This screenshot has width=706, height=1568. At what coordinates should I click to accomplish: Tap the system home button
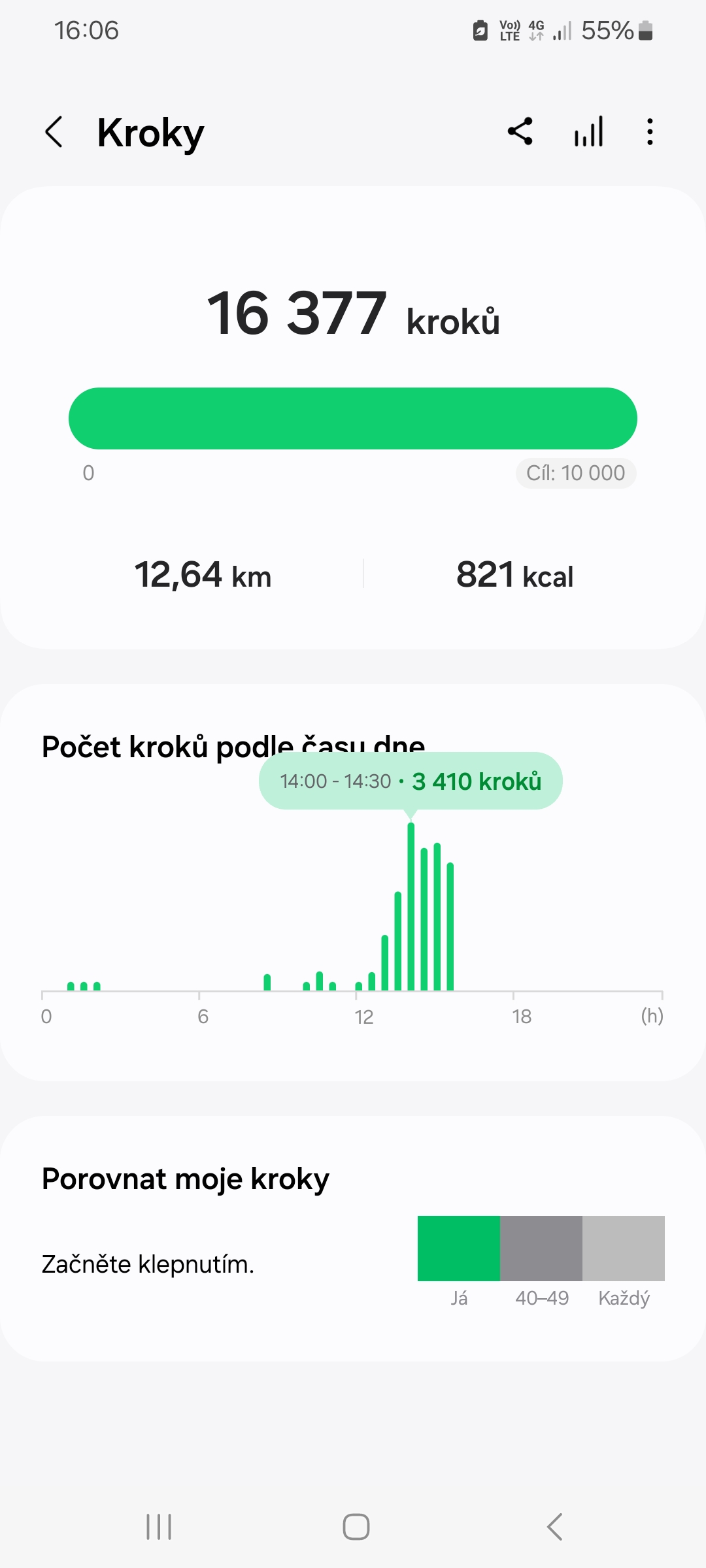(356, 1527)
